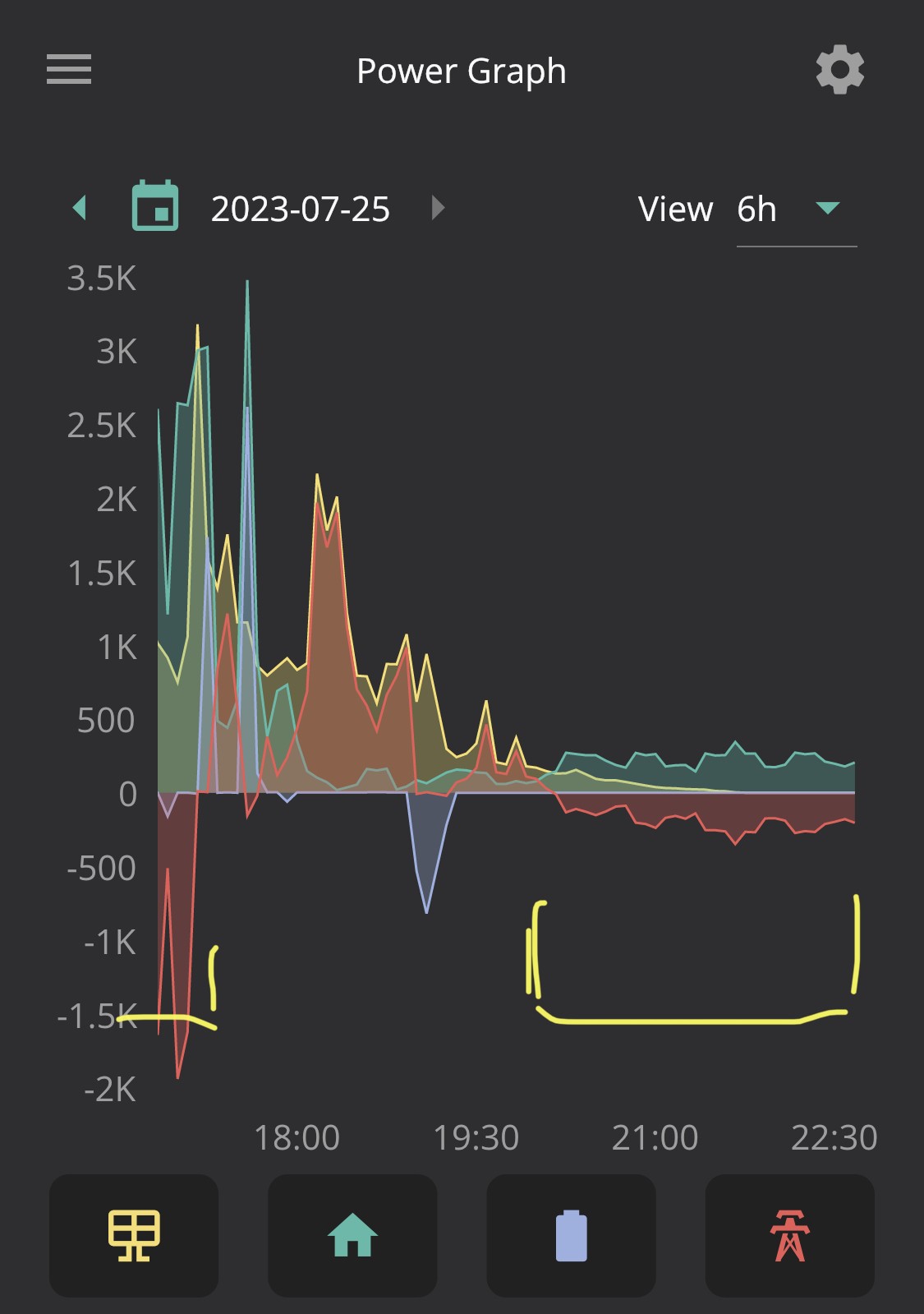Screen dimensions: 924x1314
Task: Toggle the grid pylon series
Action: [x=789, y=1235]
